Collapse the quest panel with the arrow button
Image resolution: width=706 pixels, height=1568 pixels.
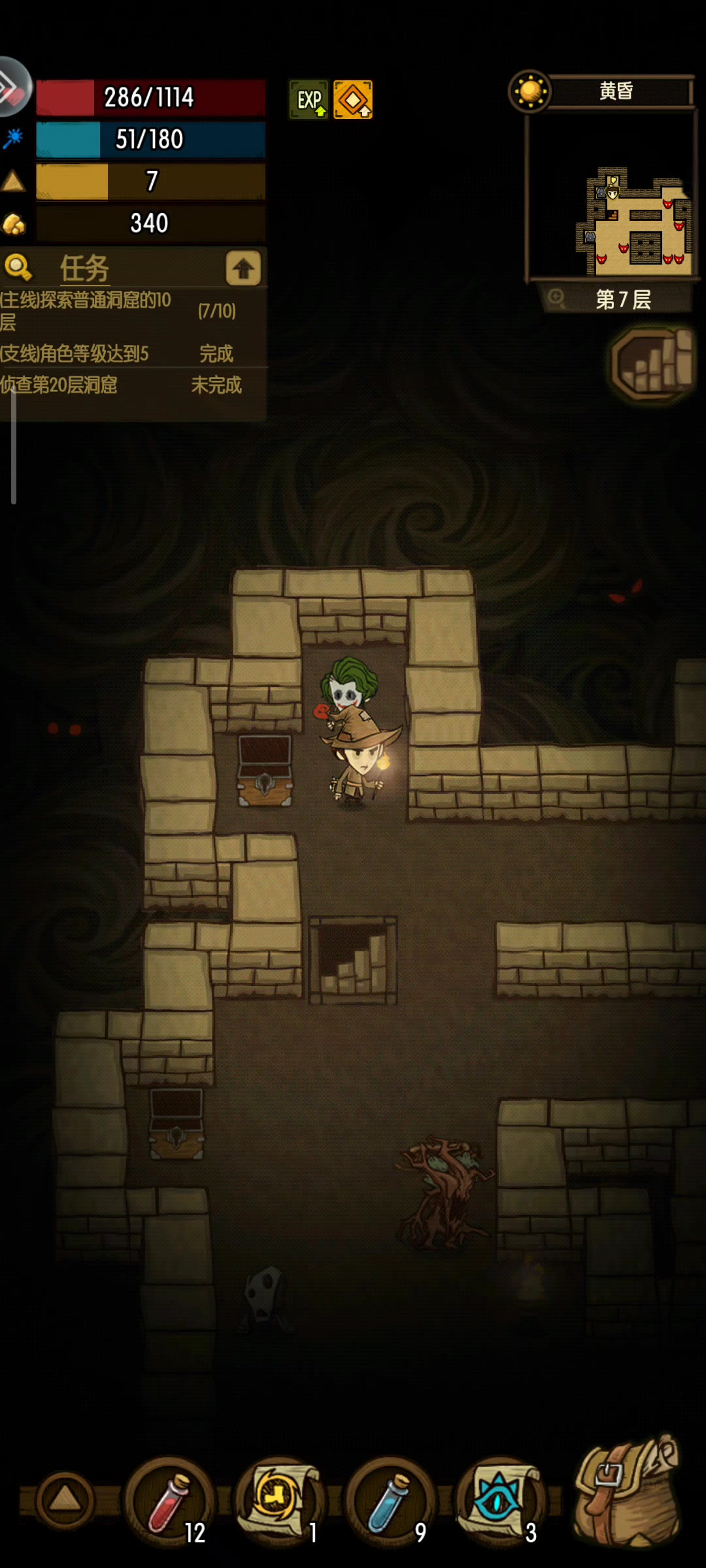(x=243, y=268)
